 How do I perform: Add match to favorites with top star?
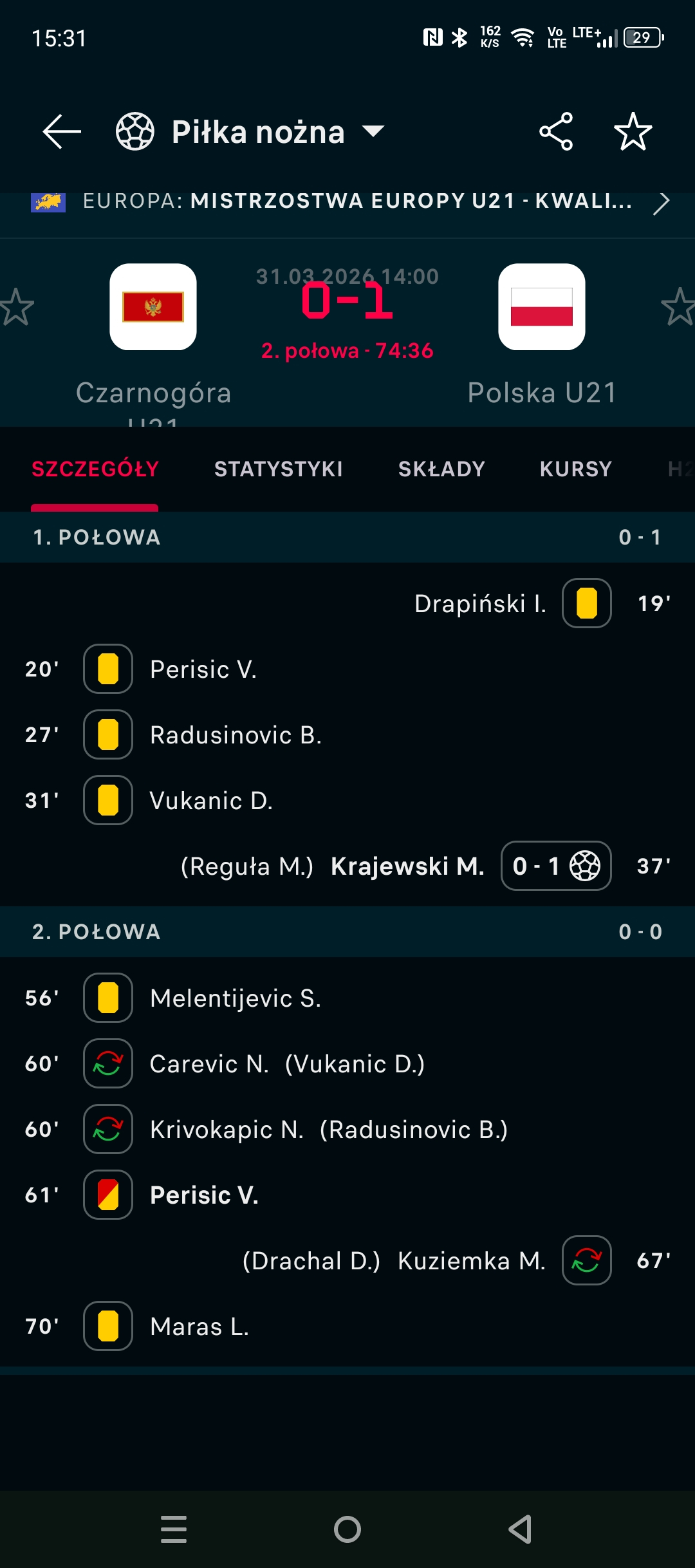click(x=633, y=132)
